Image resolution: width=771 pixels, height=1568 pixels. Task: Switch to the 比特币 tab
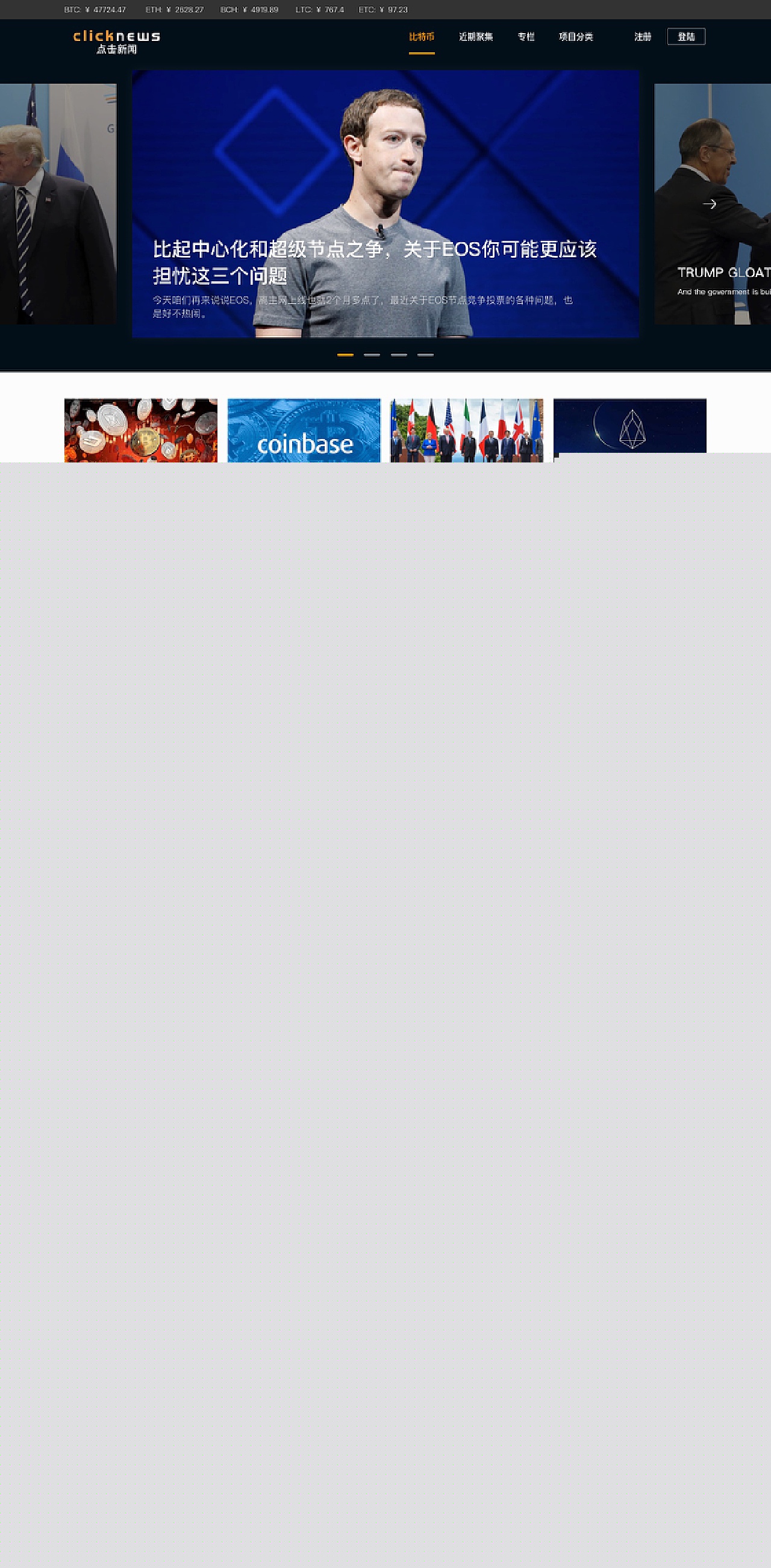coord(422,37)
